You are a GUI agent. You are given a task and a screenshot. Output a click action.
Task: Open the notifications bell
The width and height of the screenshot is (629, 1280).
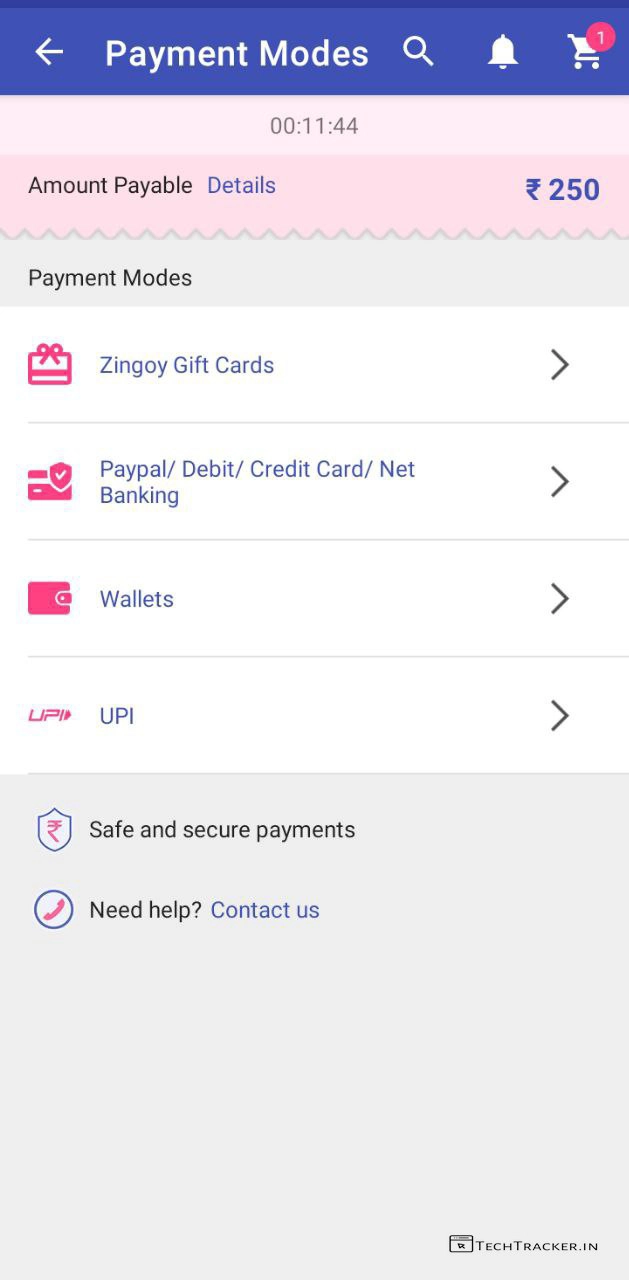pyautogui.click(x=502, y=52)
